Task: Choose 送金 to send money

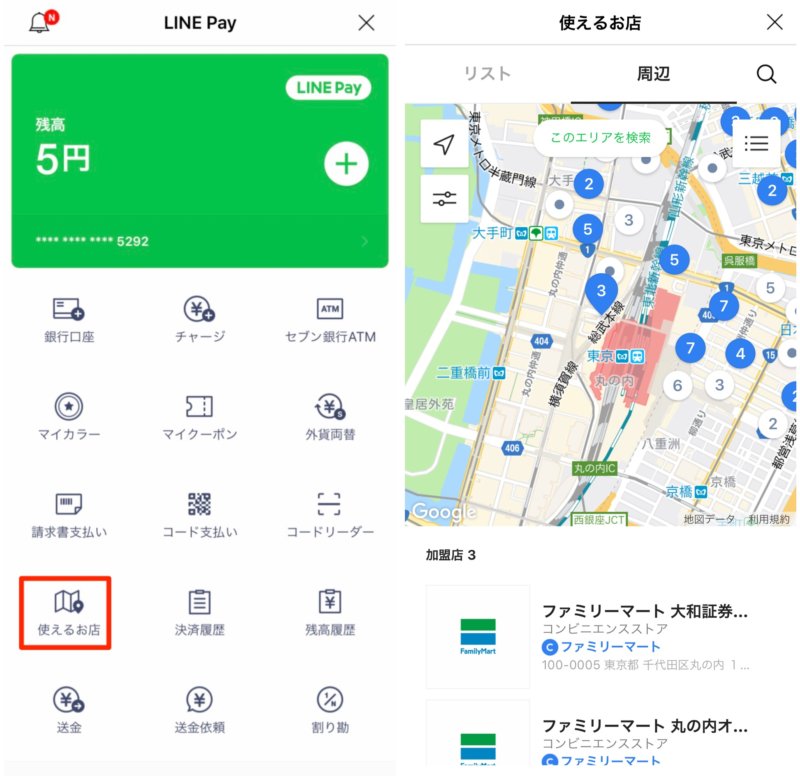Action: [68, 710]
